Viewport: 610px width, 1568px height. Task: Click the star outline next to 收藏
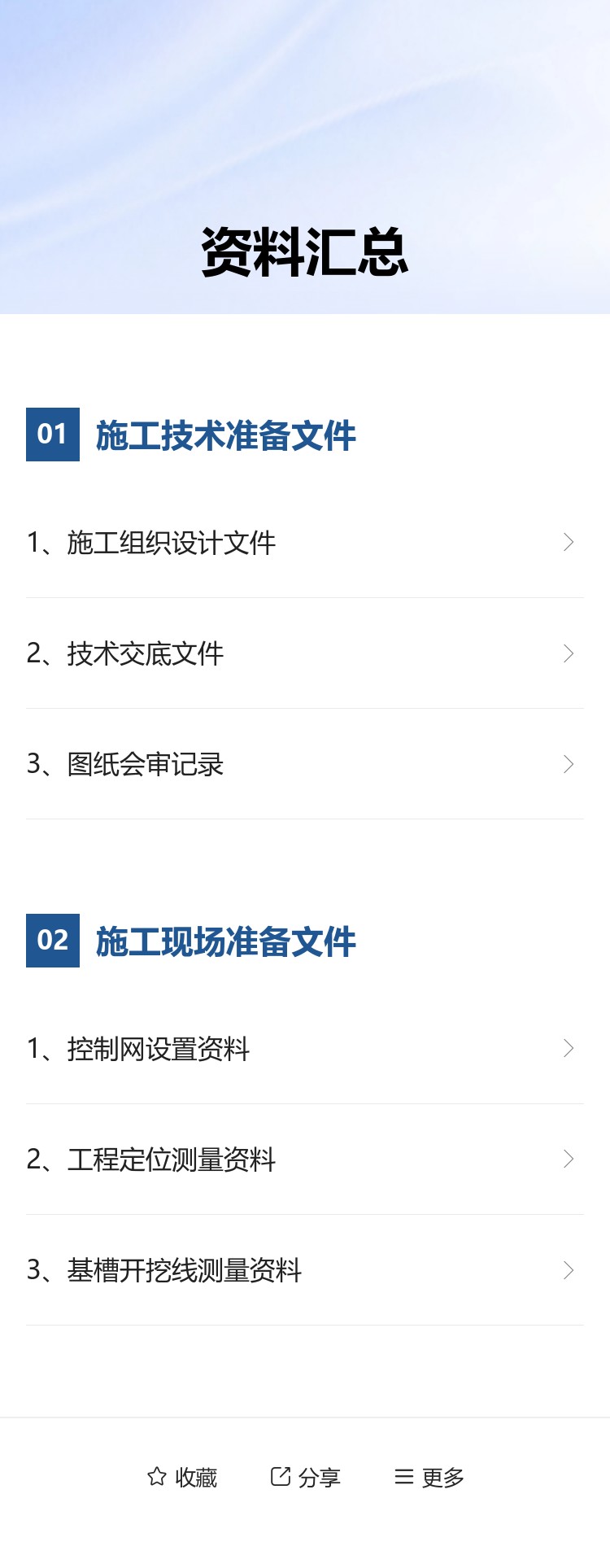(x=158, y=1477)
